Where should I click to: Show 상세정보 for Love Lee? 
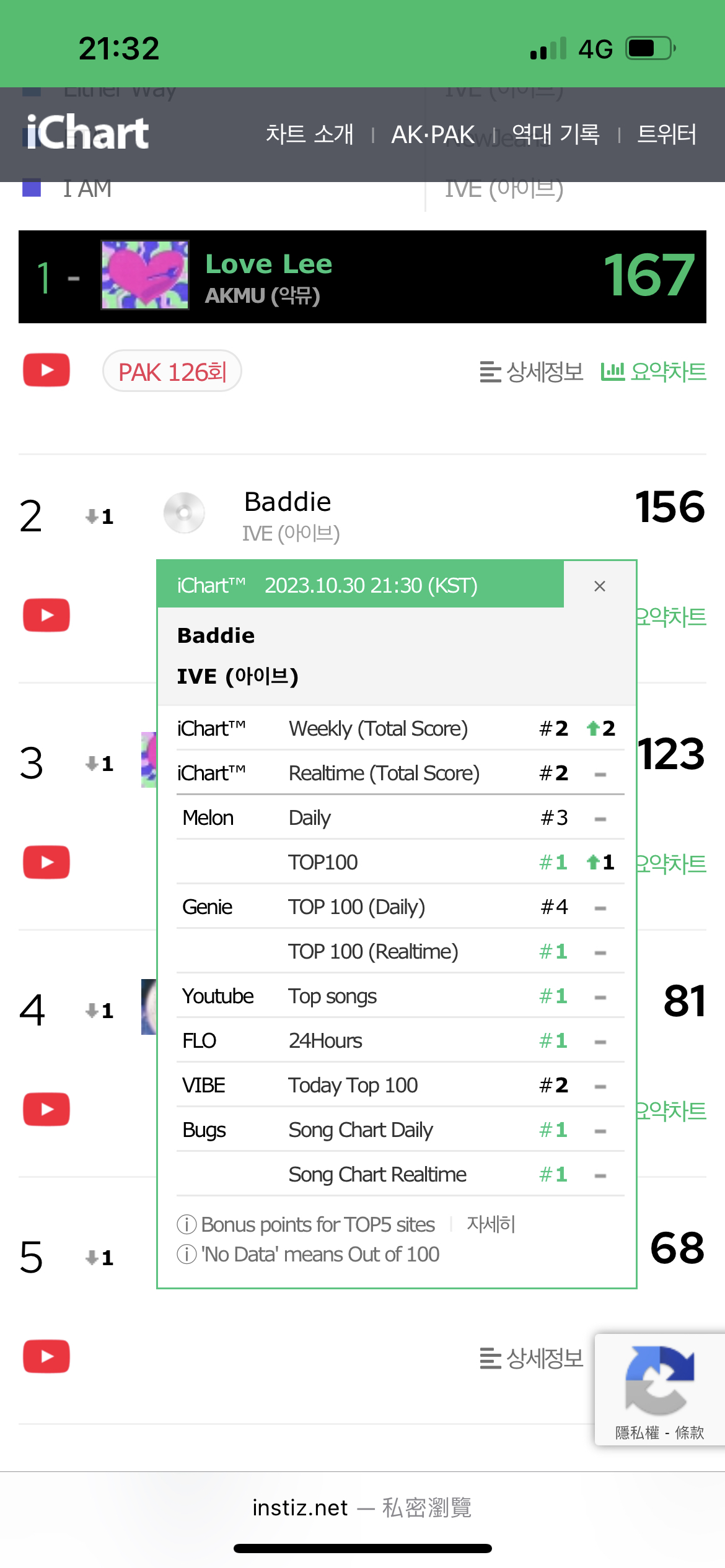tap(532, 372)
